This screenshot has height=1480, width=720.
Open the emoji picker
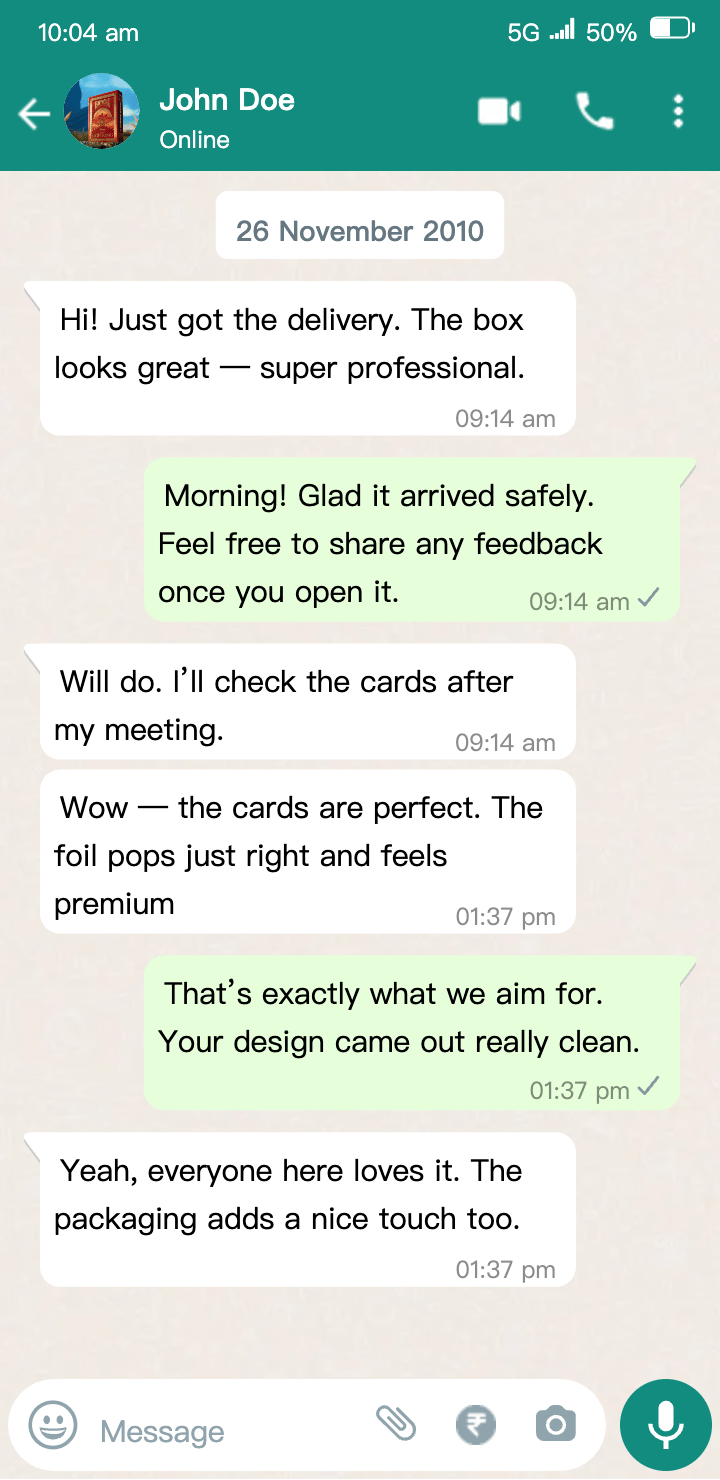(52, 1425)
